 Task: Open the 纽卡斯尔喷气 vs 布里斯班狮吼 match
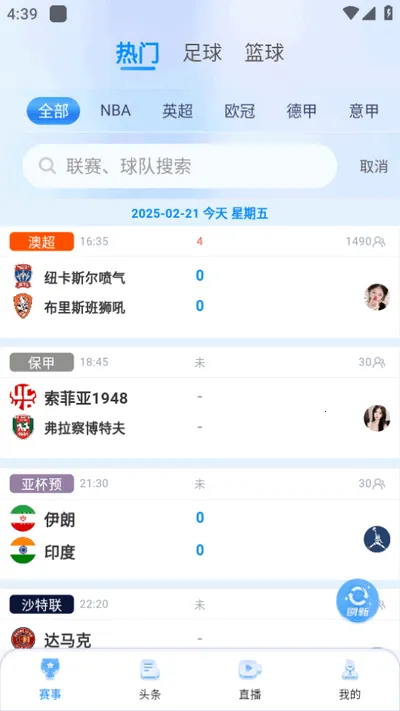pos(200,282)
